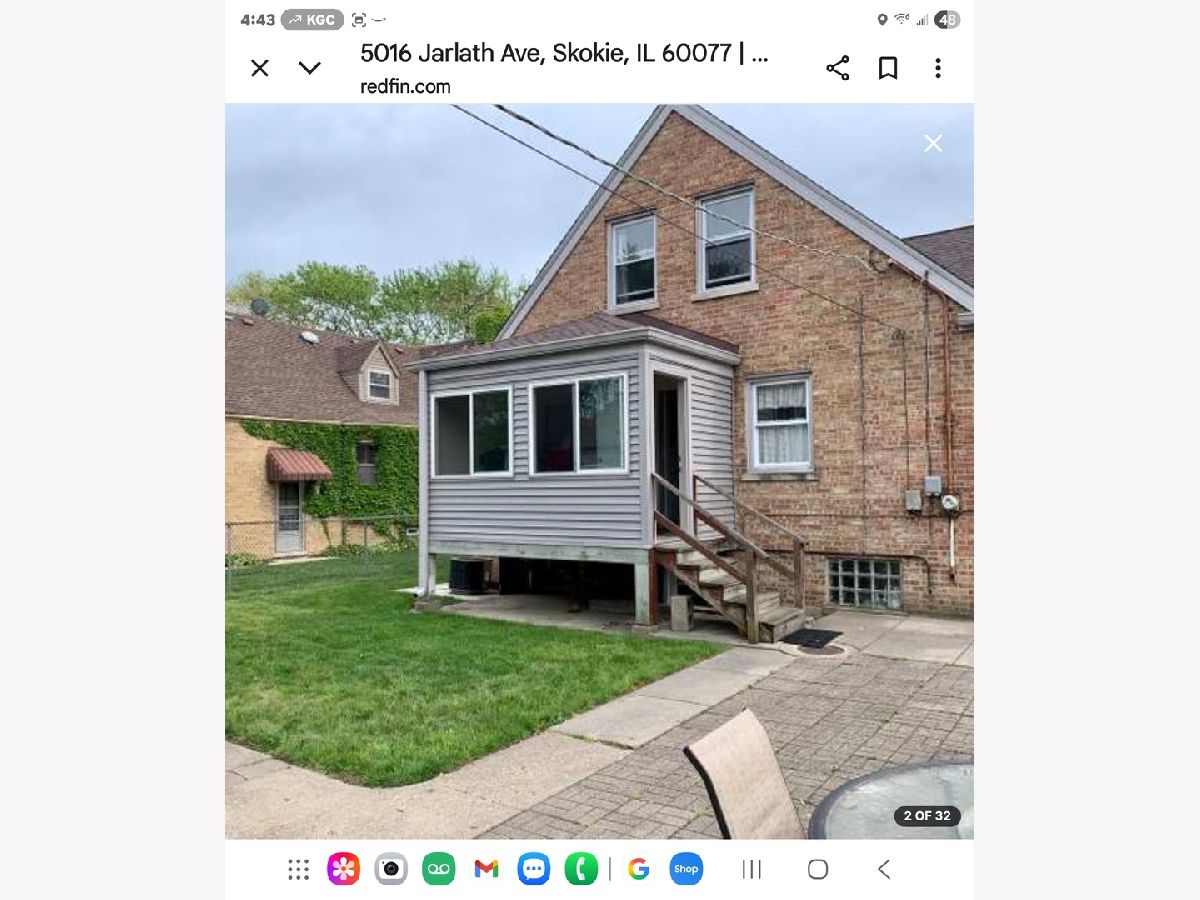Launch Gmail from the taskbar
The height and width of the screenshot is (900, 1200).
(x=486, y=869)
